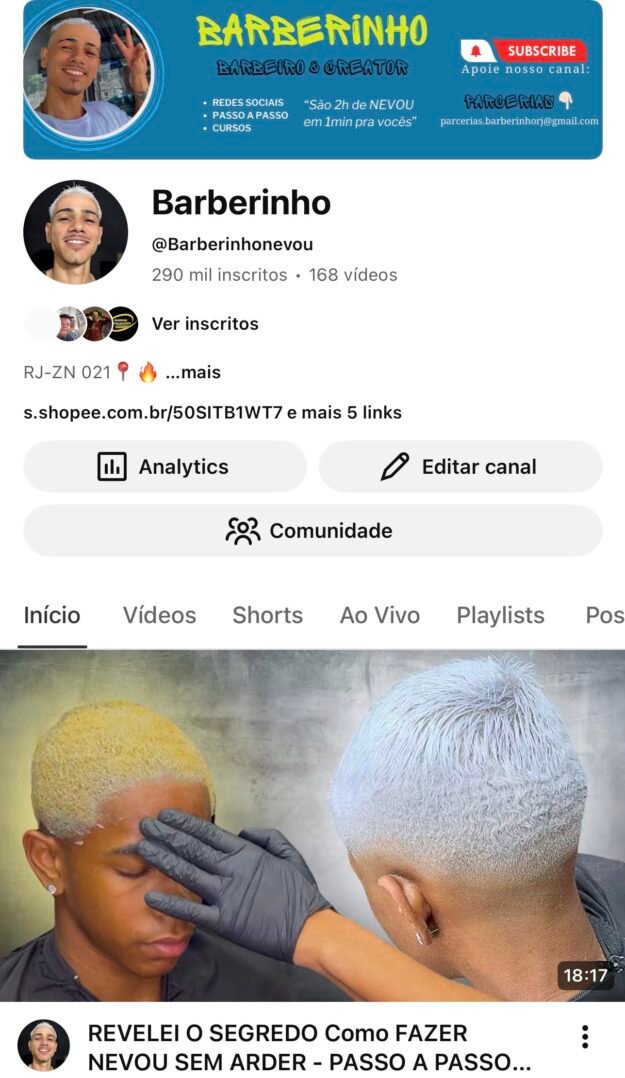Image resolution: width=625 pixels, height=1078 pixels.
Task: View subscribers via Ver inscritos
Action: point(204,324)
